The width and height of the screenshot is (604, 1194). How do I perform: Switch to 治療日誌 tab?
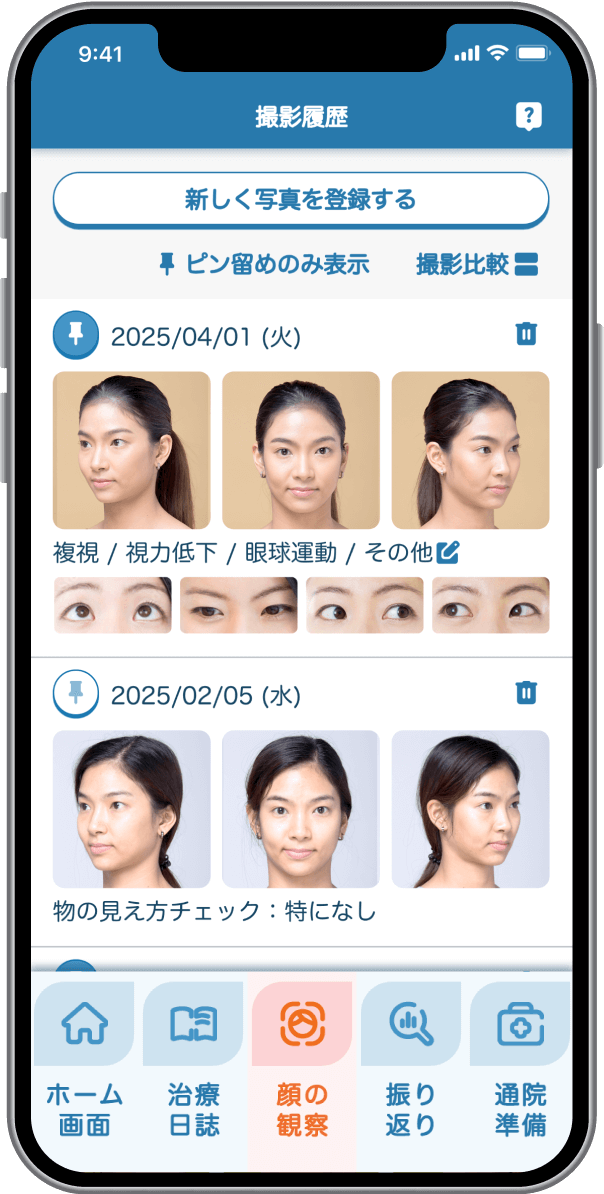tap(194, 1070)
